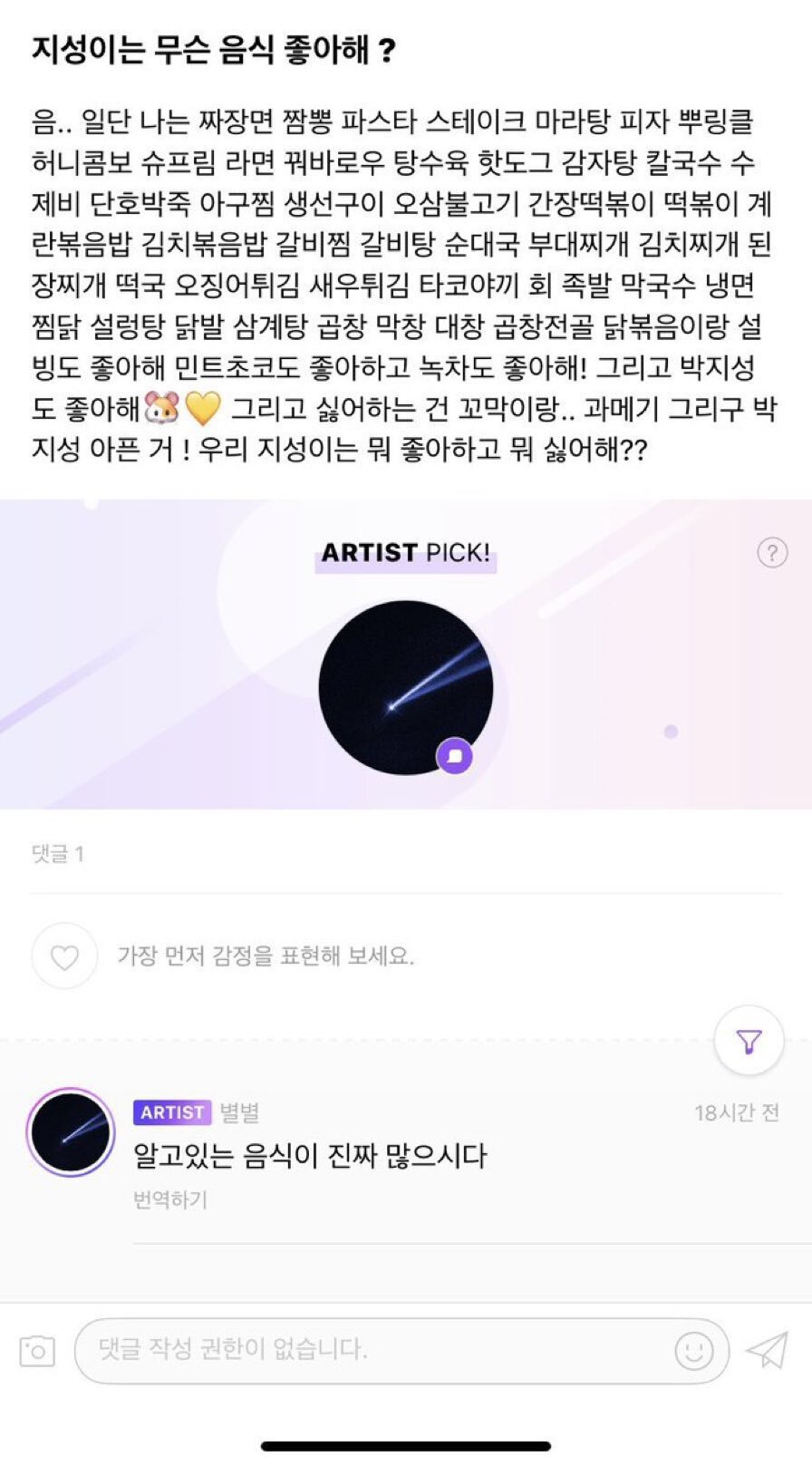
Task: Focus the comment input field
Action: coord(401,1350)
